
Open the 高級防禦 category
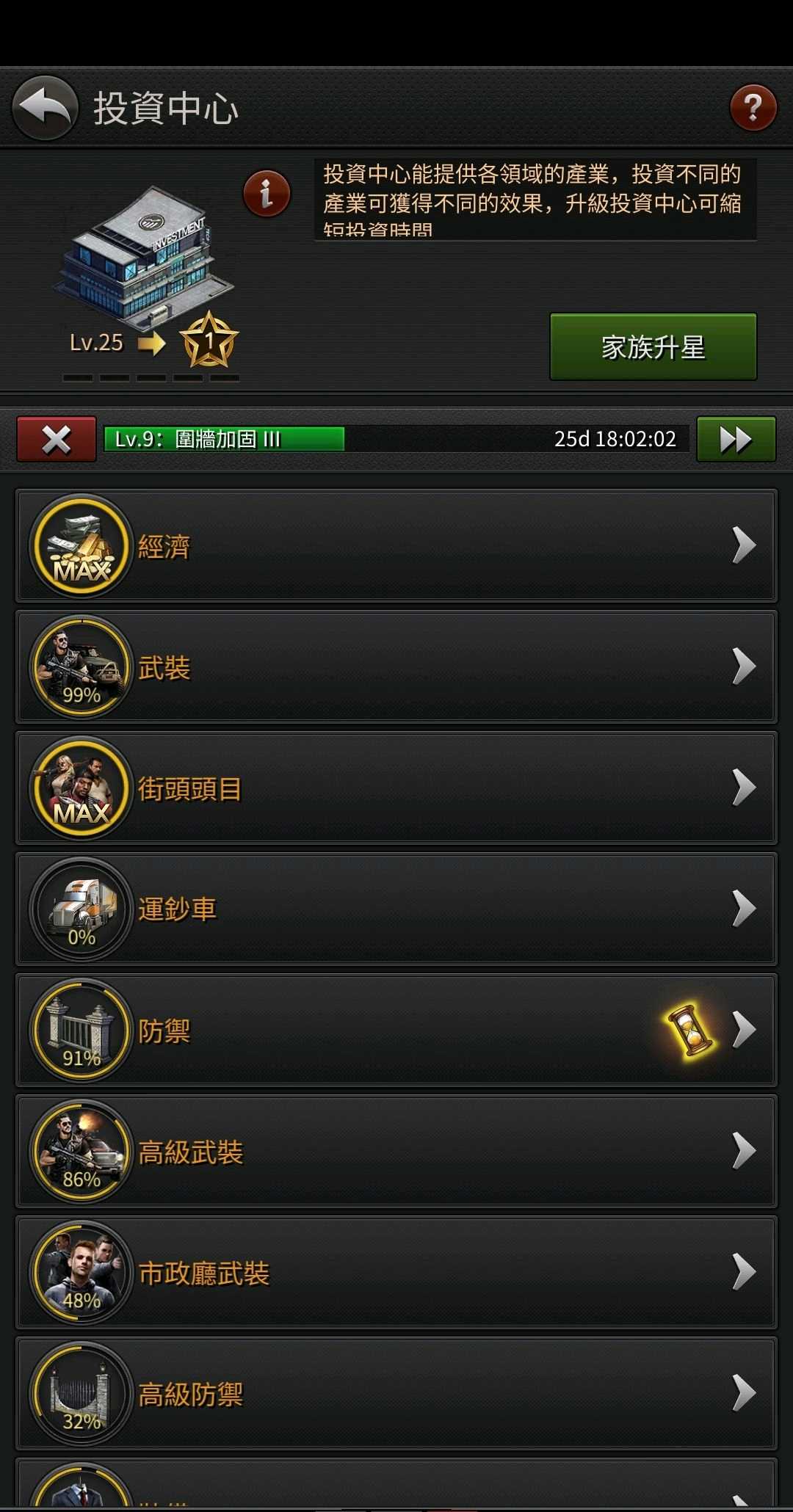point(396,1394)
